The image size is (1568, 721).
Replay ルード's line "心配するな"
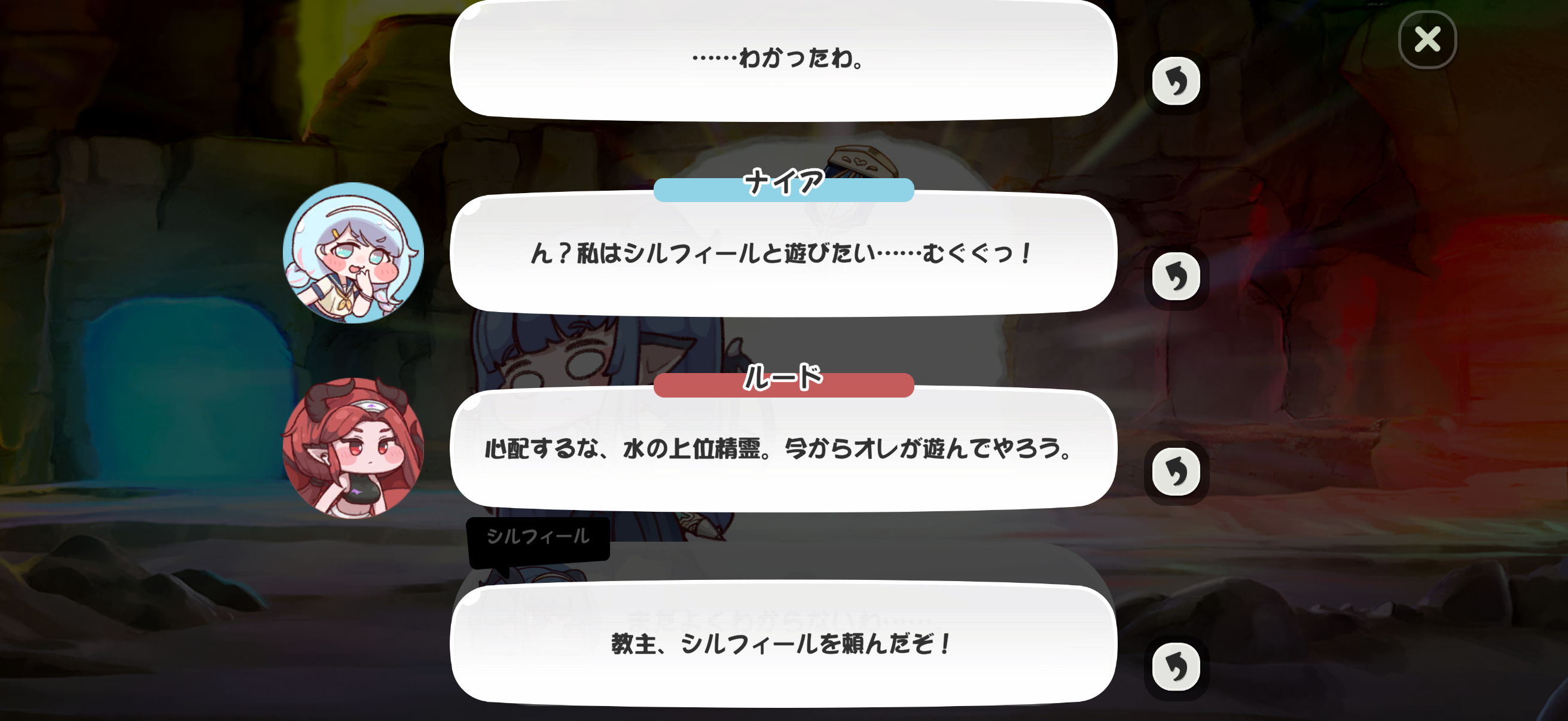[x=1175, y=472]
